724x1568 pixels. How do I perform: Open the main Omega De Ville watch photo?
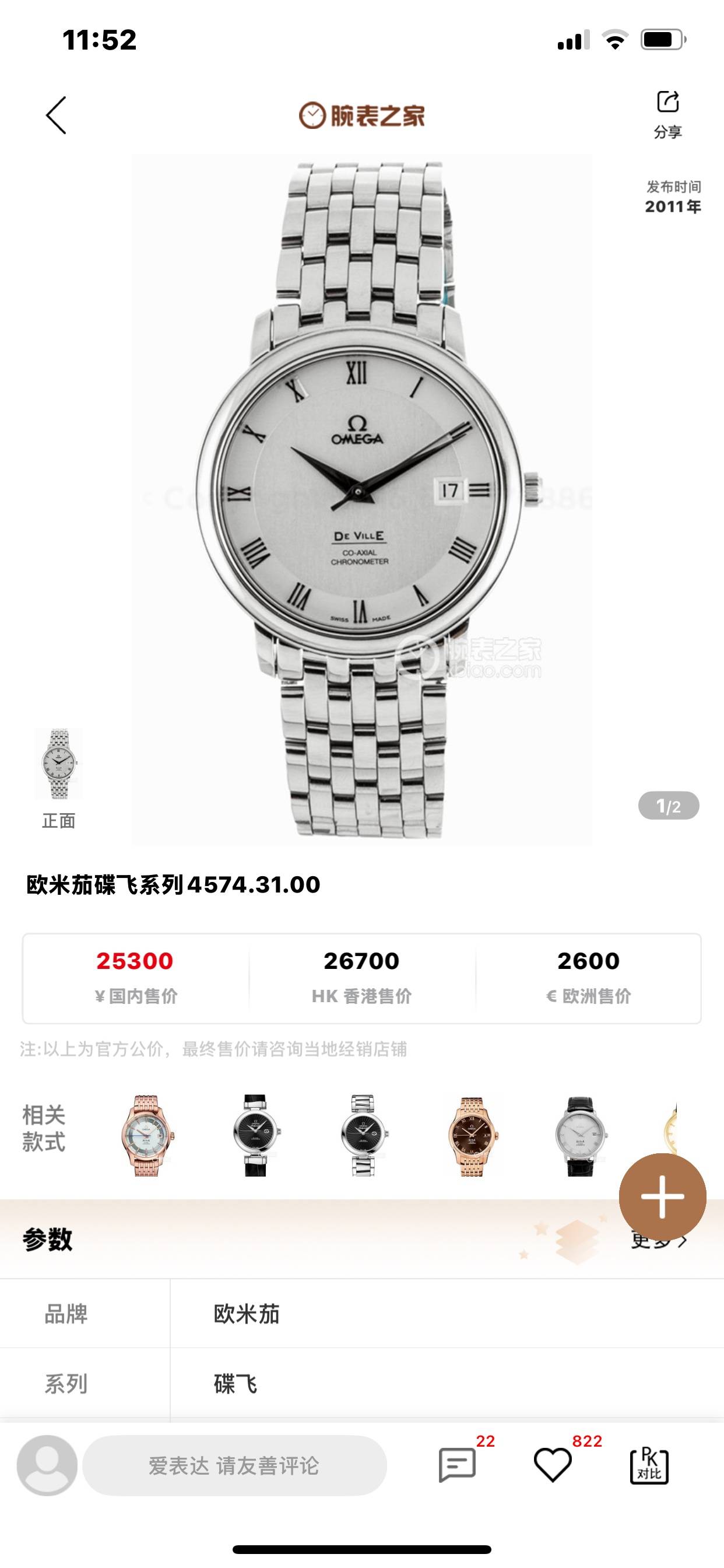click(x=361, y=499)
